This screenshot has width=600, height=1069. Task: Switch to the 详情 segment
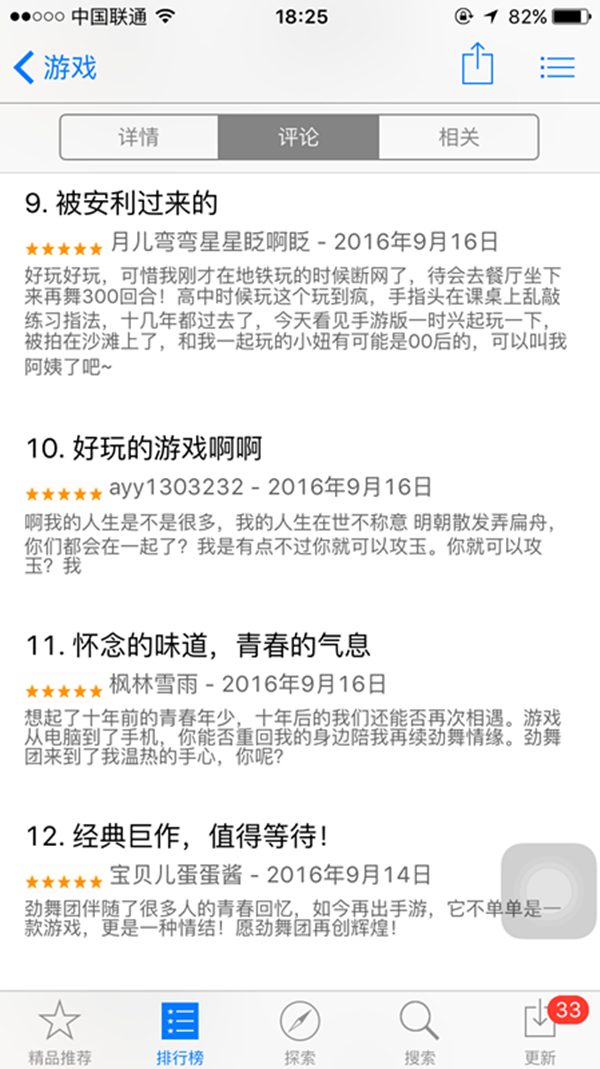click(x=139, y=137)
